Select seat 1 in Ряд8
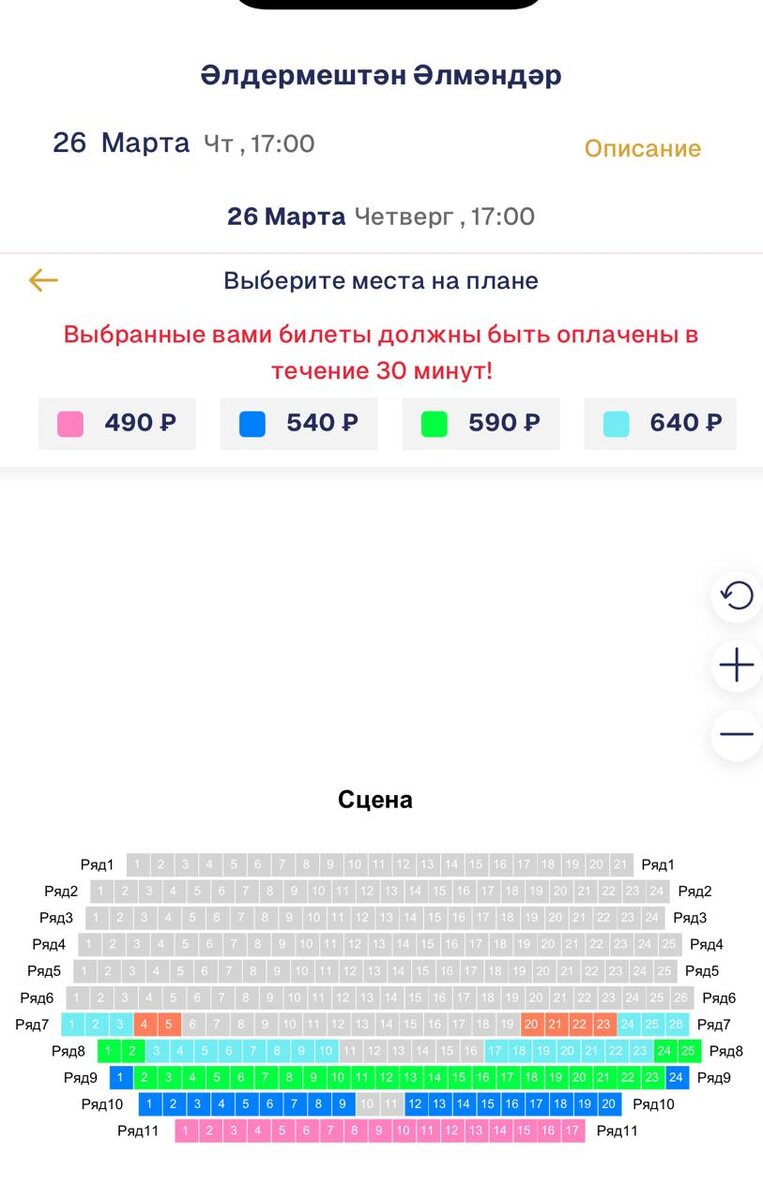The width and height of the screenshot is (763, 1200). [x=108, y=1051]
